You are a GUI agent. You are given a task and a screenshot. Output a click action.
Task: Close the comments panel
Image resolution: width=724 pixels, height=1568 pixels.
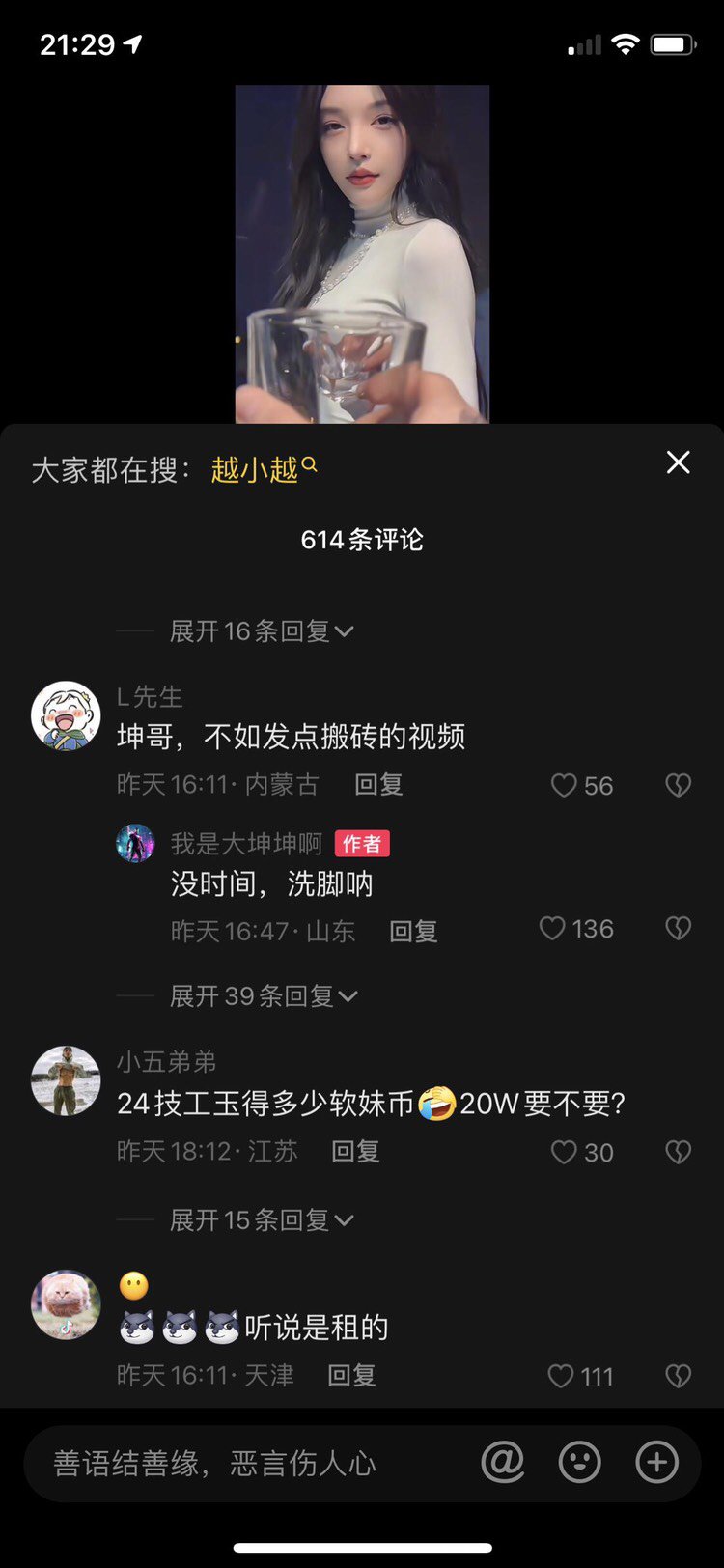tap(679, 462)
